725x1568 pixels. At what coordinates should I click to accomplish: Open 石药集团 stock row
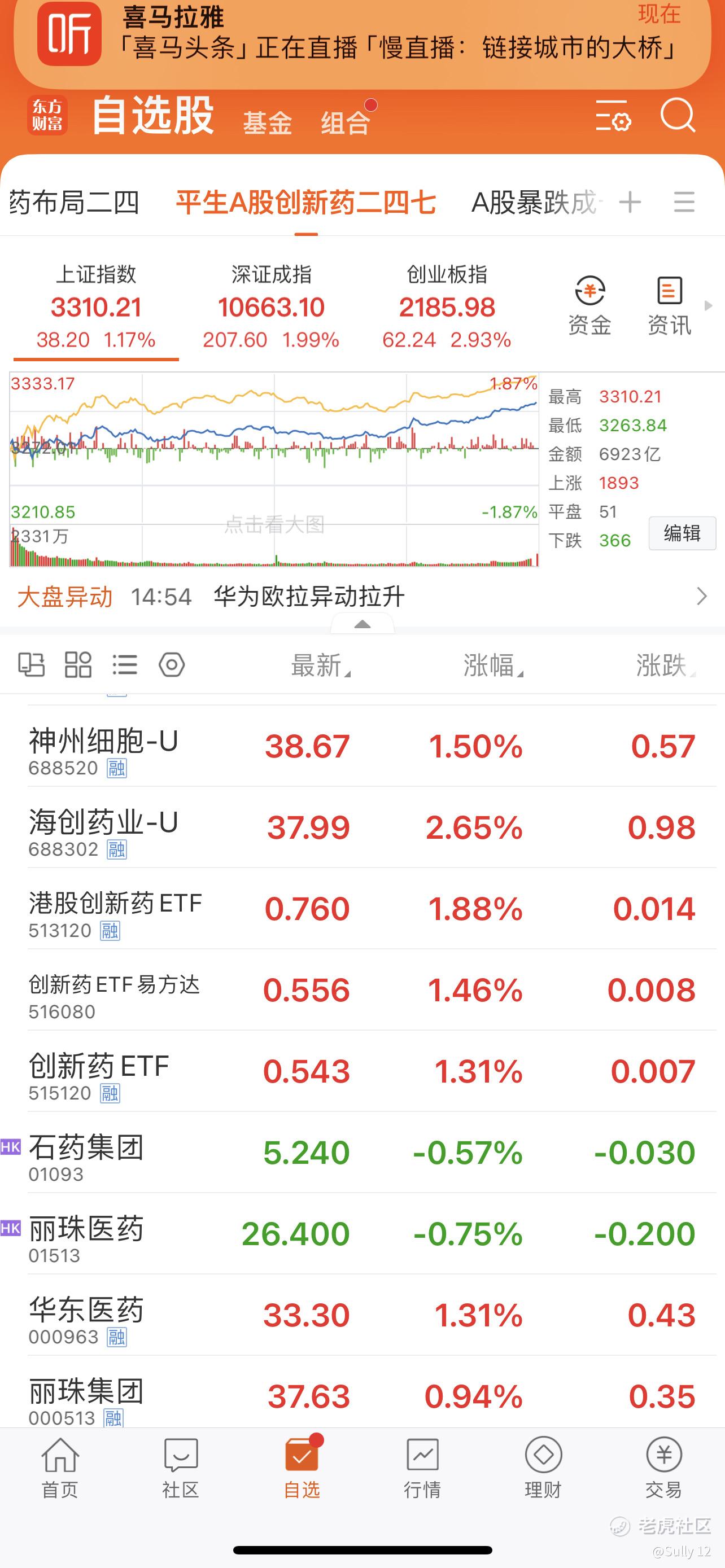362,1152
